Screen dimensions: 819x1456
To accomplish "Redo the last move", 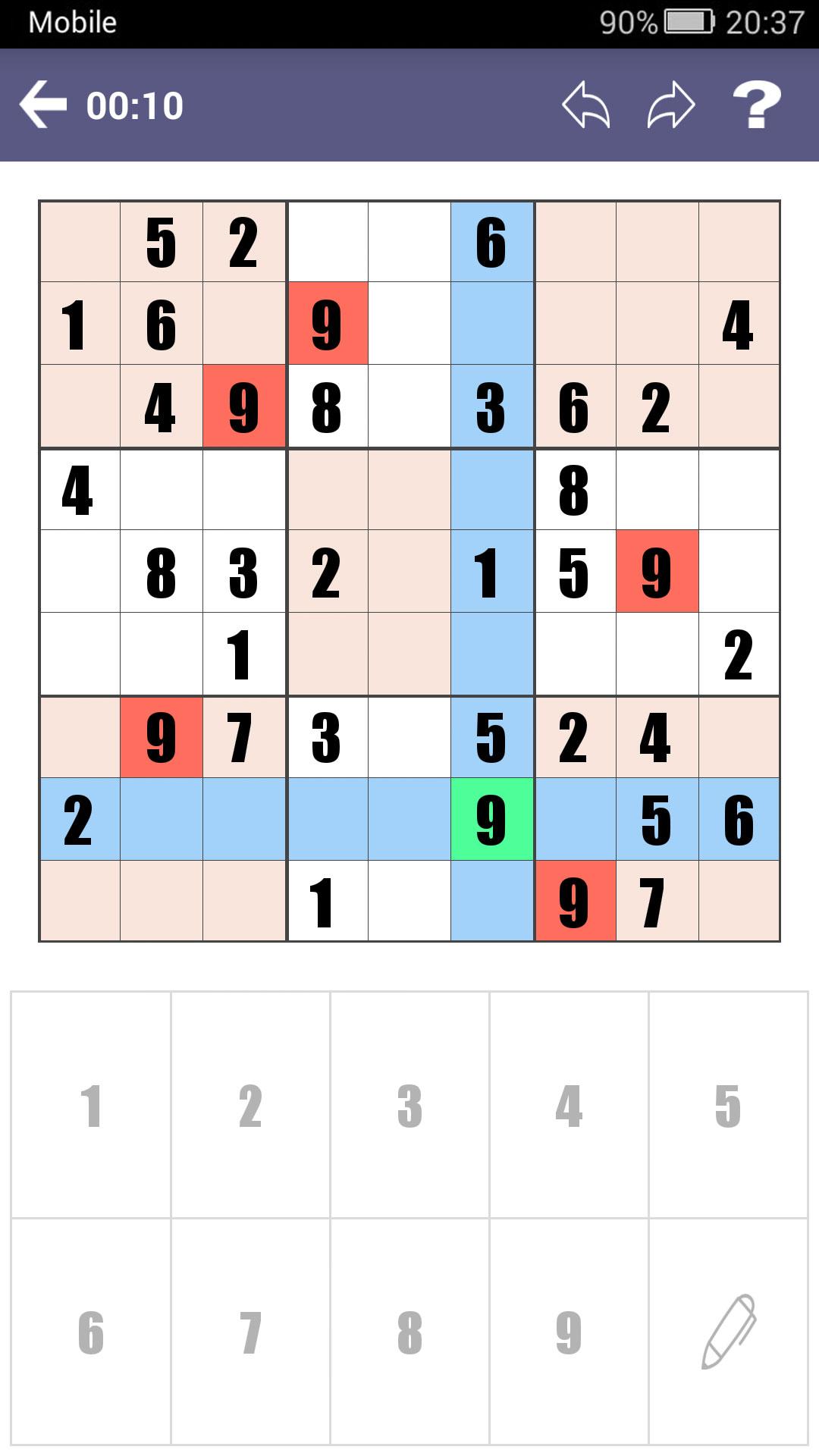I will 671,105.
